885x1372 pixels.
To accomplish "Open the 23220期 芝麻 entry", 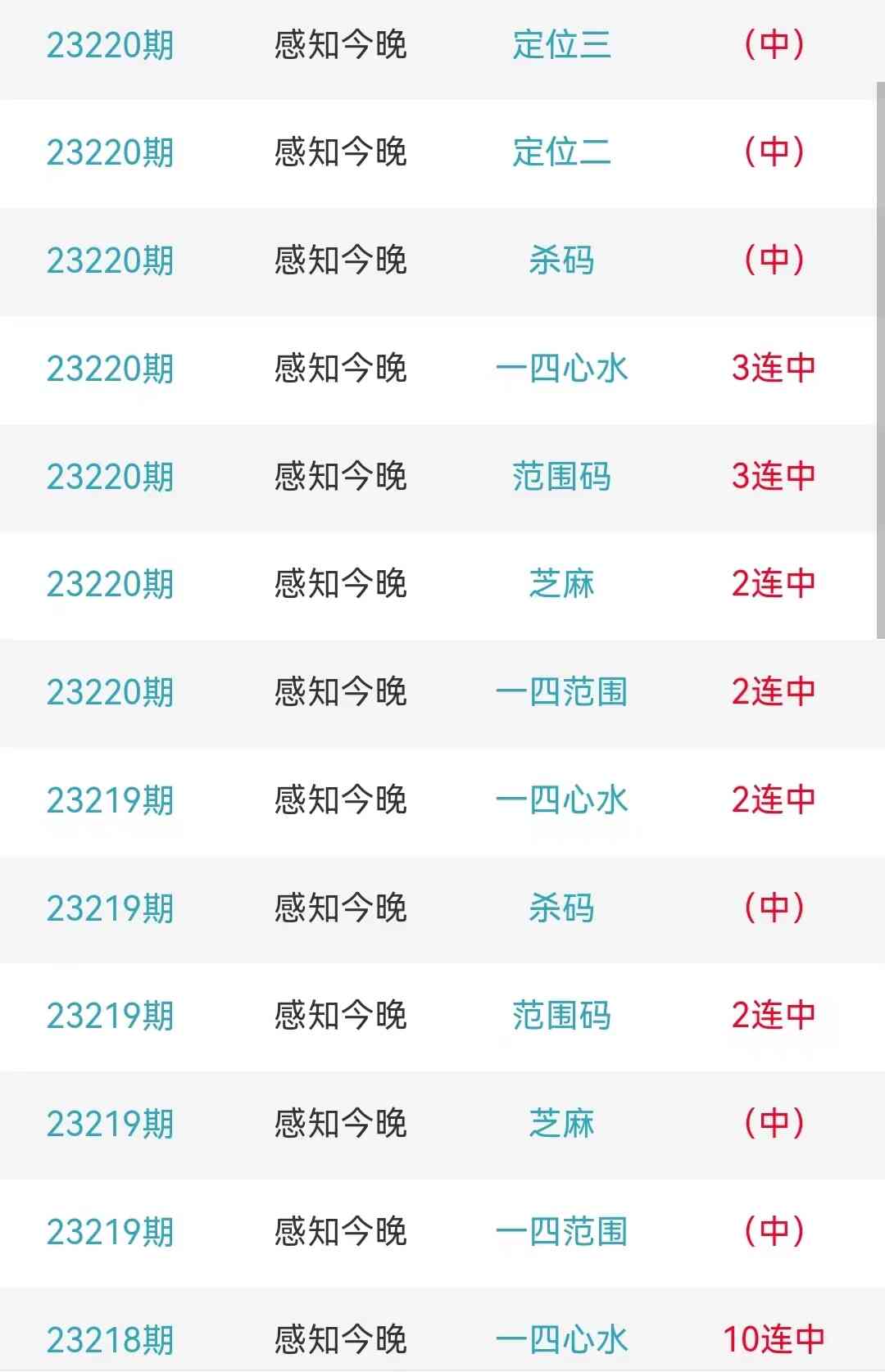I will click(x=561, y=584).
